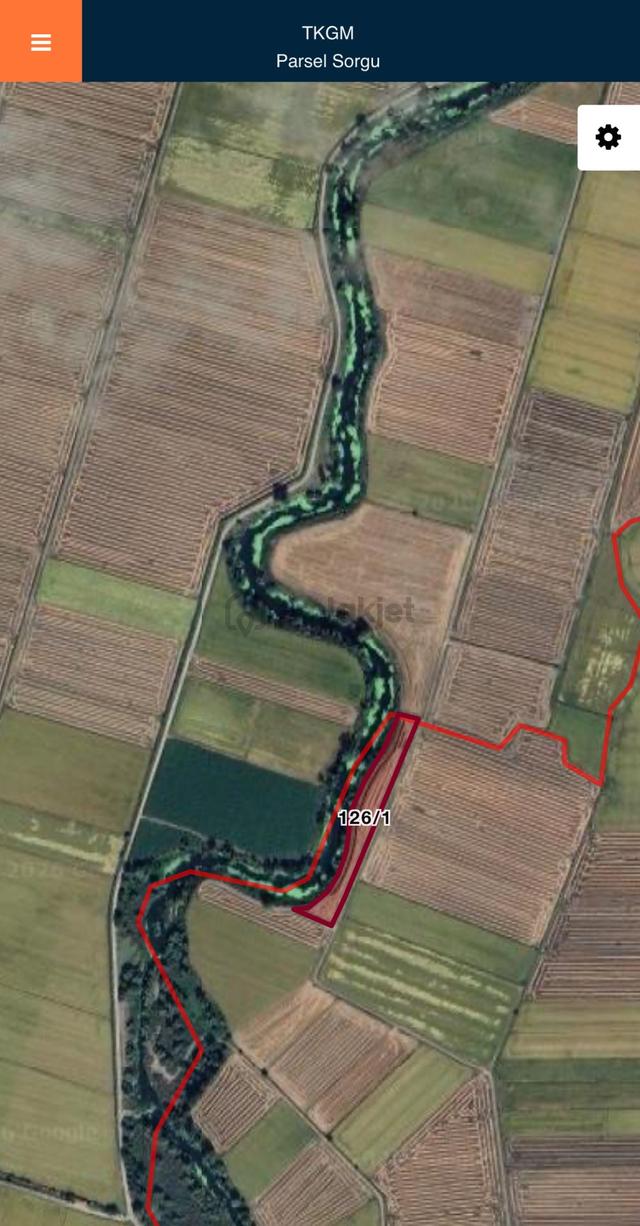
Task: Open the map settings gear
Action: pos(608,138)
